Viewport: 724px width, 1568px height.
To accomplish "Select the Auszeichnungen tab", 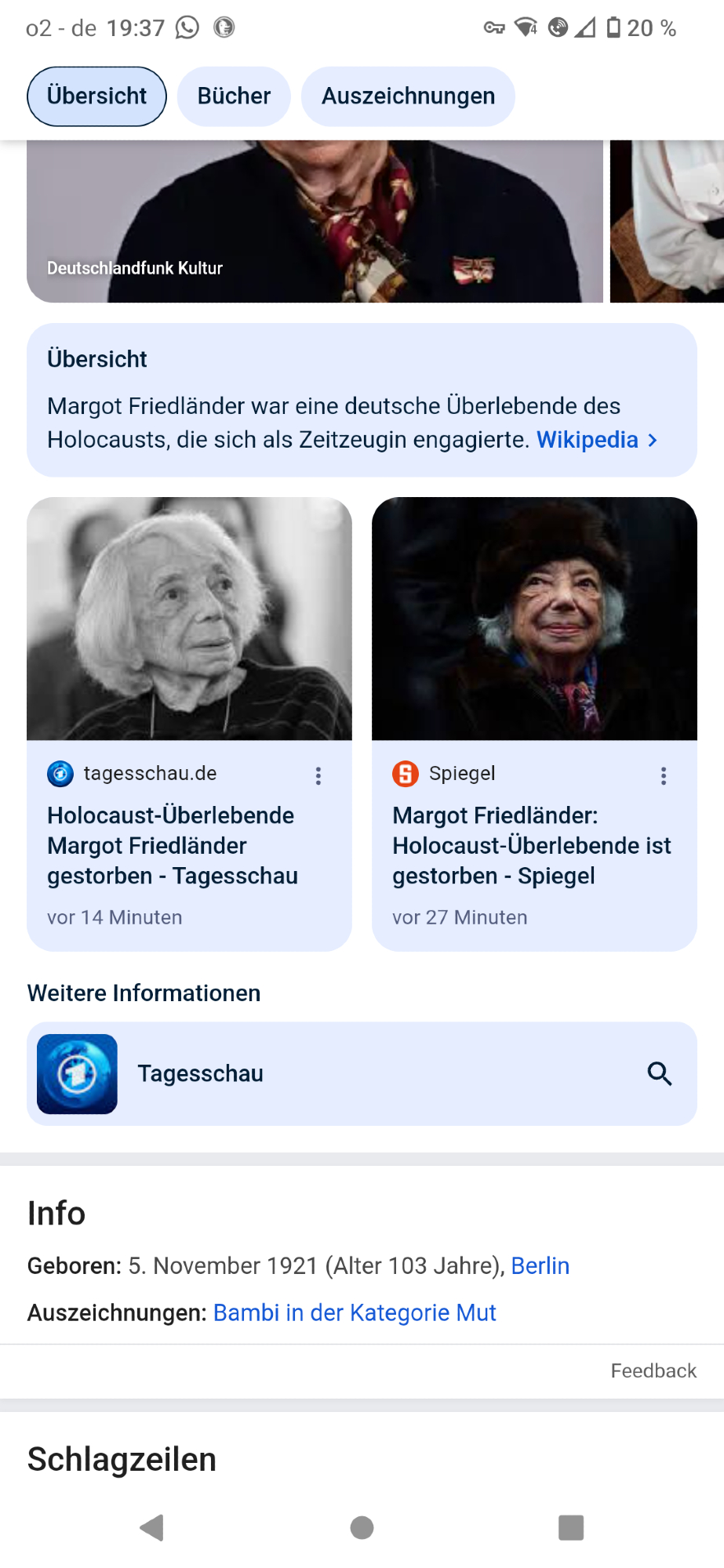I will [408, 96].
